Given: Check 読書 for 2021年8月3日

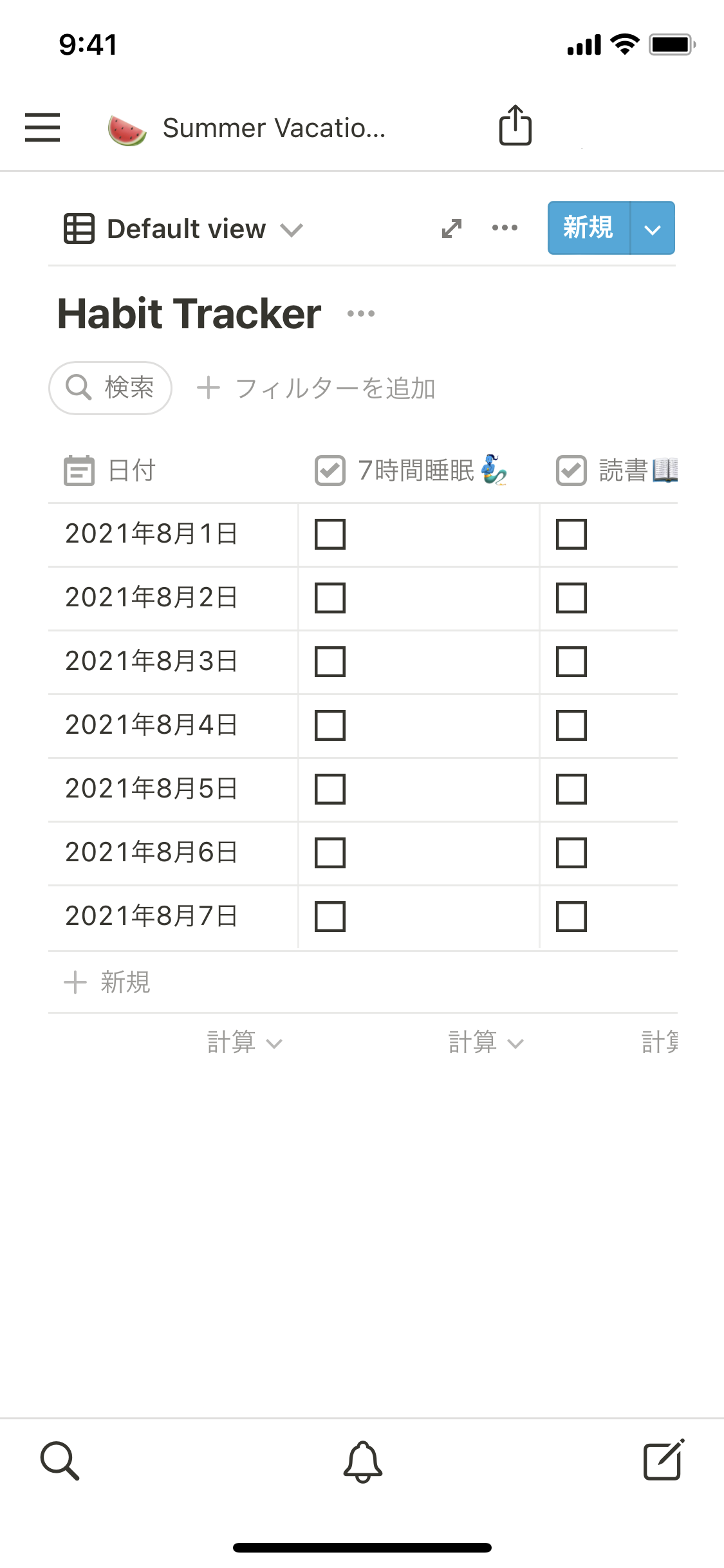Looking at the screenshot, I should (x=571, y=662).
